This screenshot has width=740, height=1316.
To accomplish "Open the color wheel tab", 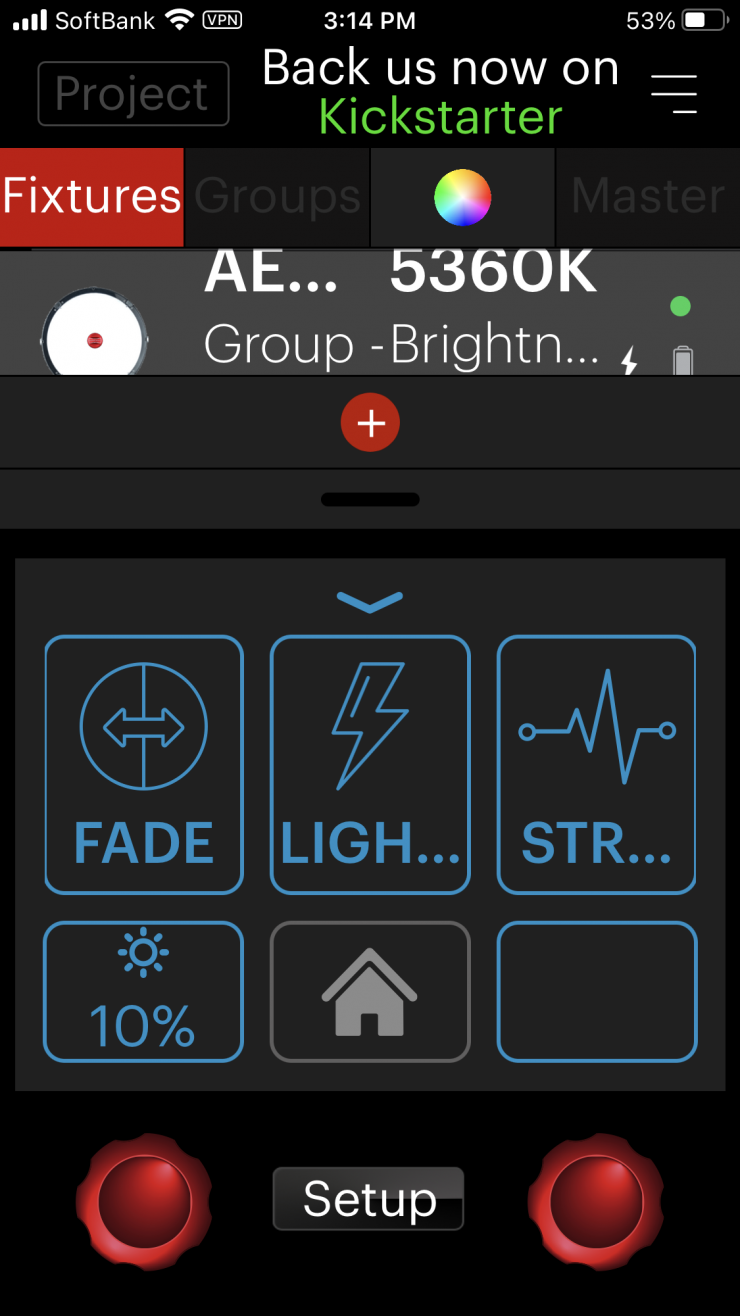I will (x=462, y=197).
